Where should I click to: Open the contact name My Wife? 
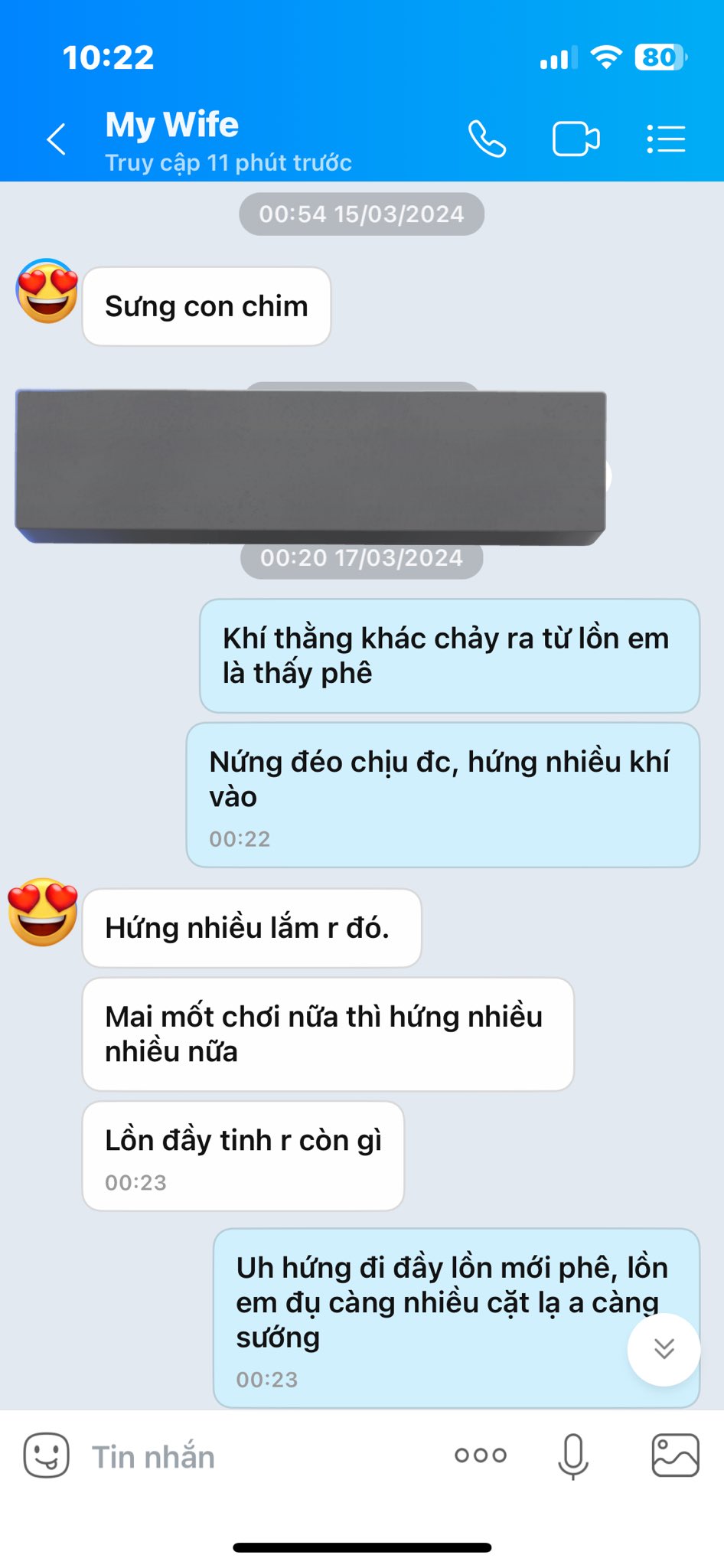172,125
